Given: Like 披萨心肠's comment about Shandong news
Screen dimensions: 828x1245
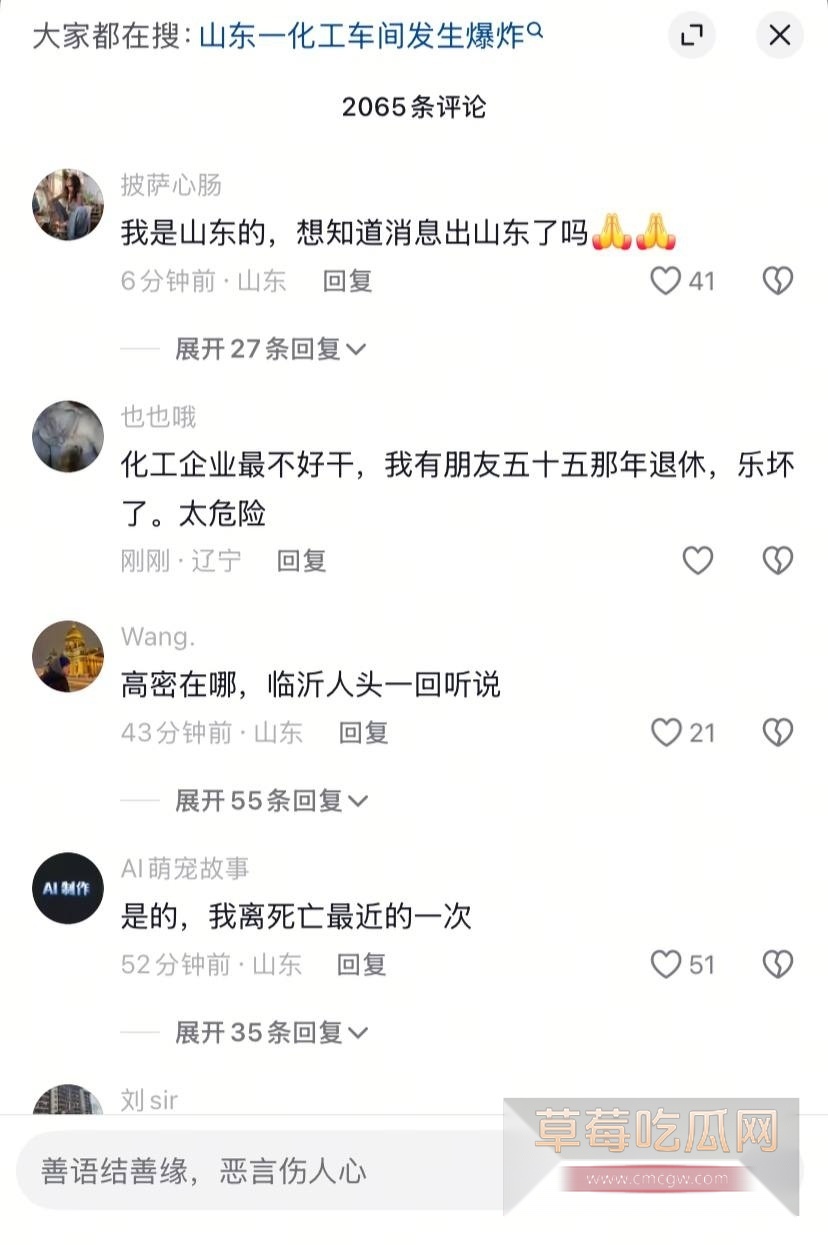Looking at the screenshot, I should 665,282.
